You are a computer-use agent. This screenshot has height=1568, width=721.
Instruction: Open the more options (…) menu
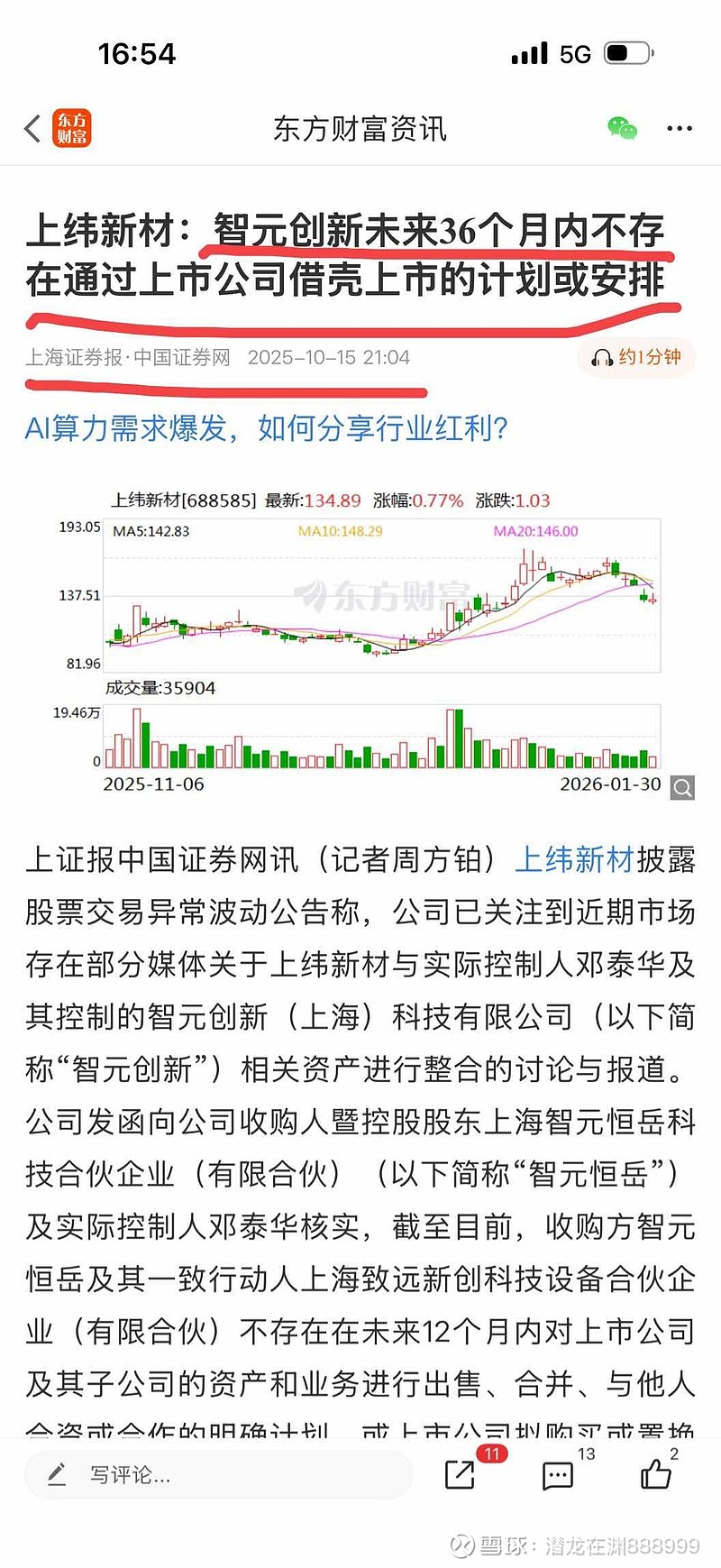[679, 128]
